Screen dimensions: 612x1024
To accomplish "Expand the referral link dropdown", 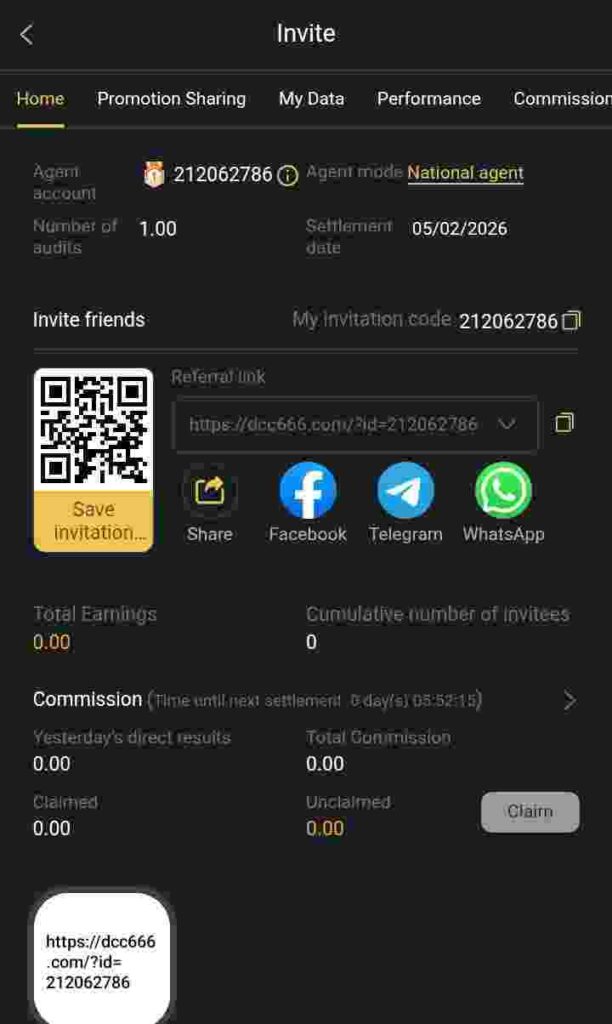I will click(x=507, y=424).
